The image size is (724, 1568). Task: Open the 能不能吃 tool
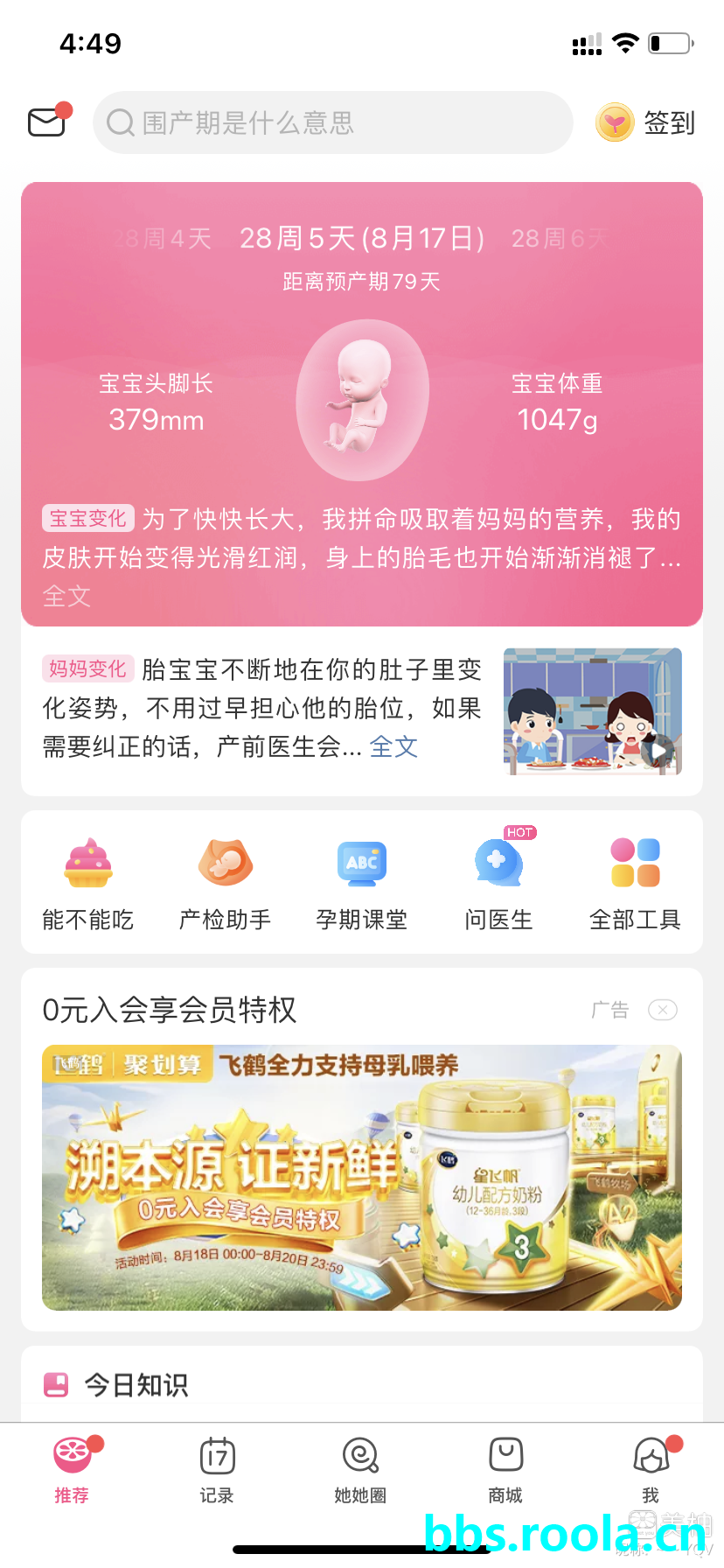[x=88, y=884]
